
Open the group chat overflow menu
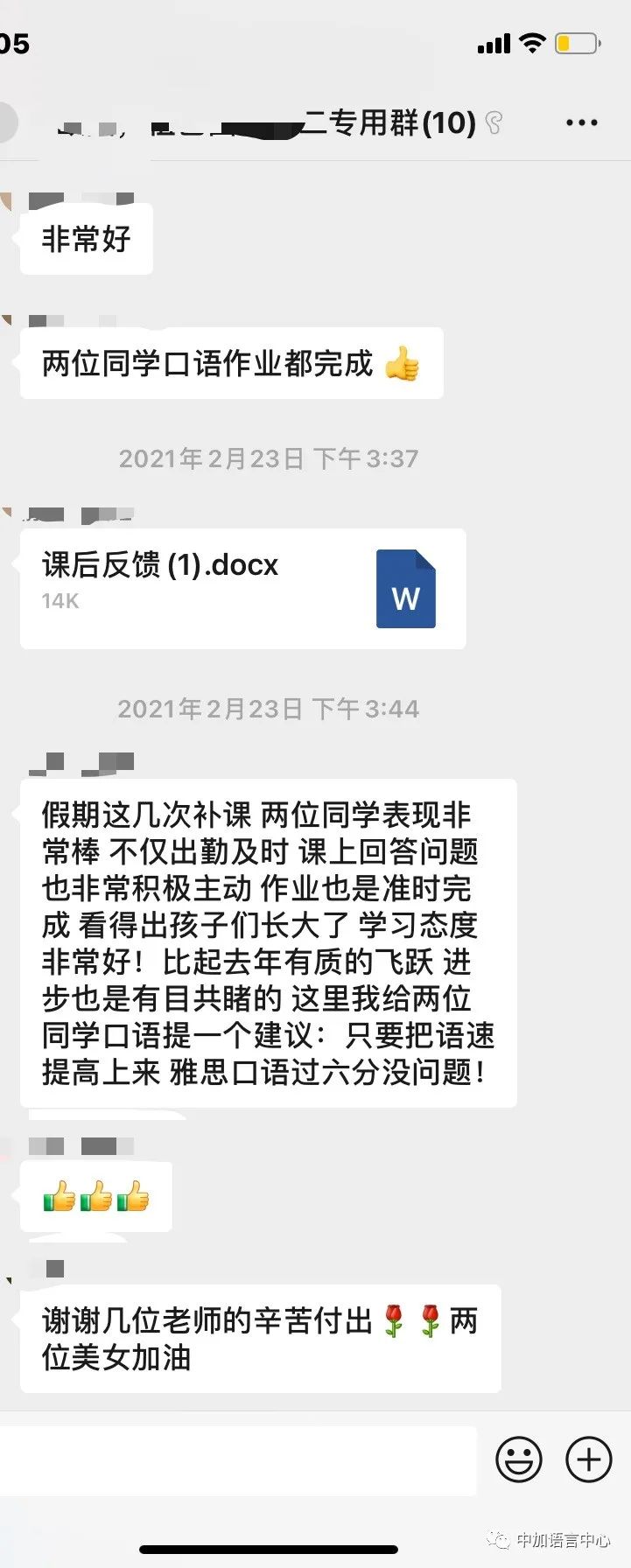point(581,123)
